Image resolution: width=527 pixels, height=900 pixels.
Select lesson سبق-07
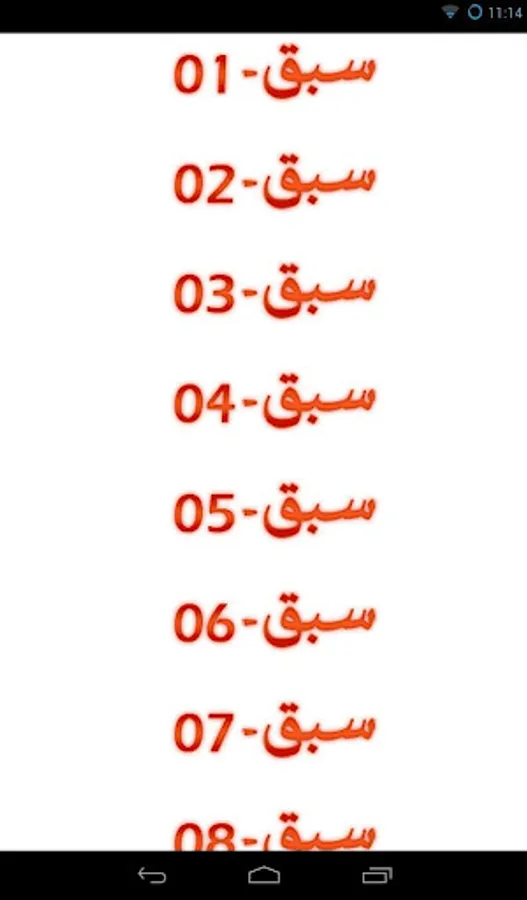[274, 729]
